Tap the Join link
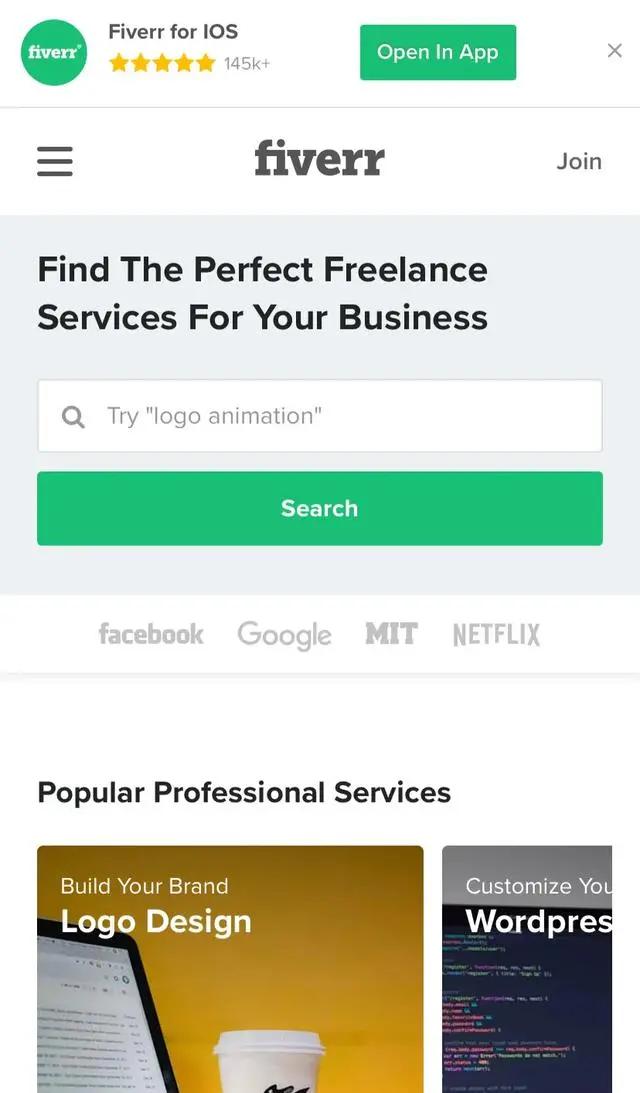The height and width of the screenshot is (1093, 640). tap(578, 161)
